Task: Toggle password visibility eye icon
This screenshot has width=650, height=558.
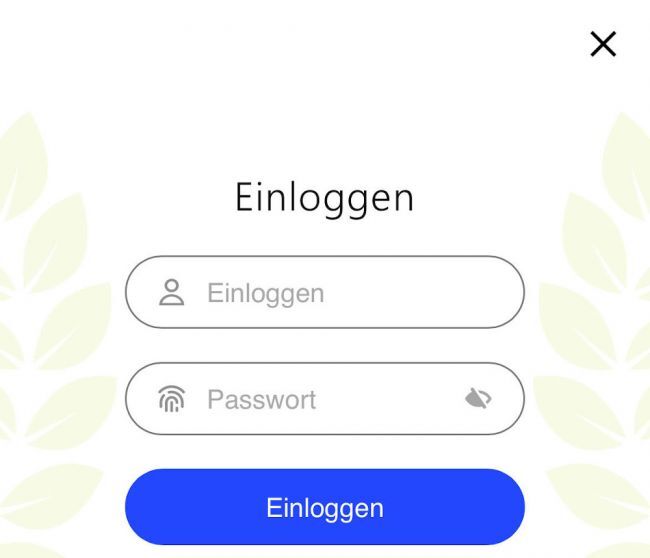Action: 479,399
